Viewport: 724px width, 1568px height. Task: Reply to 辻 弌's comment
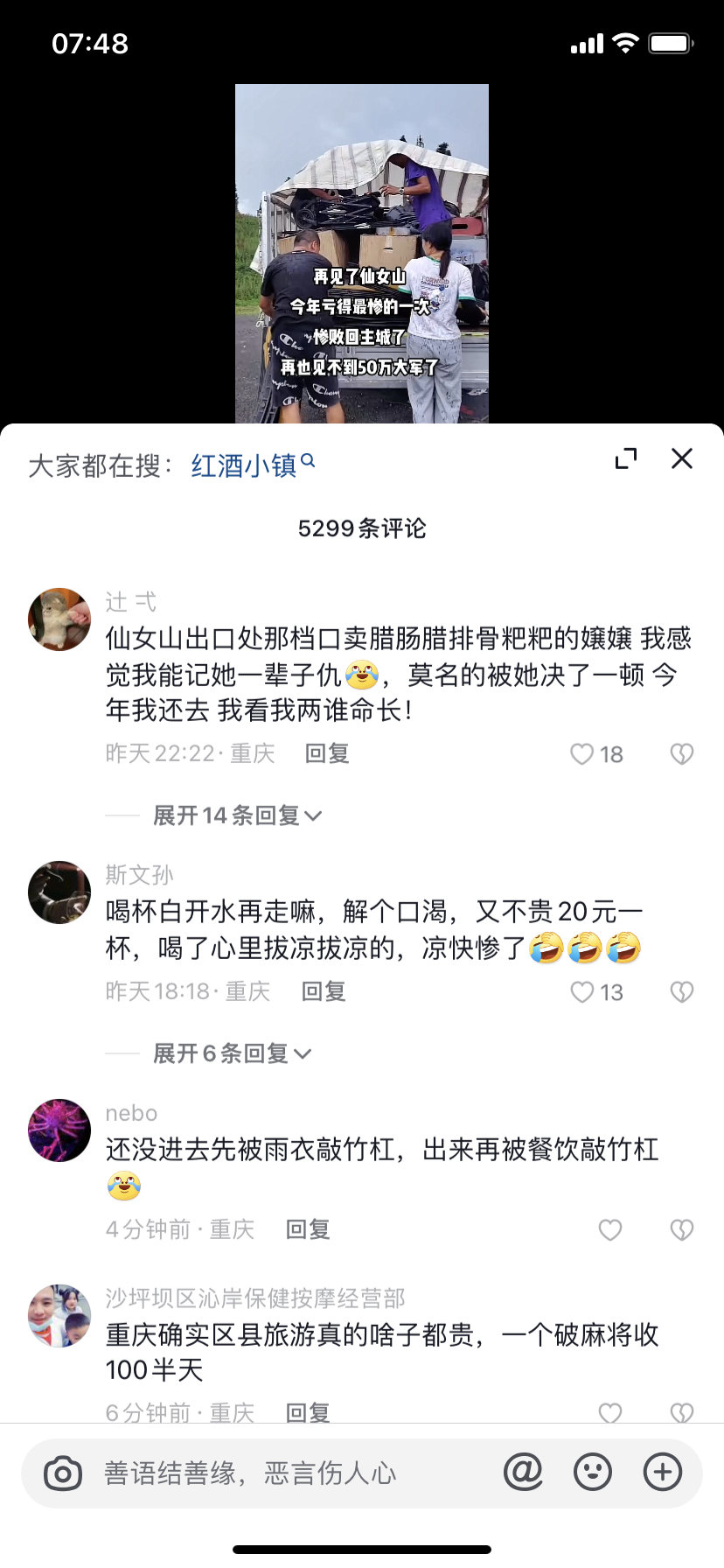327,753
